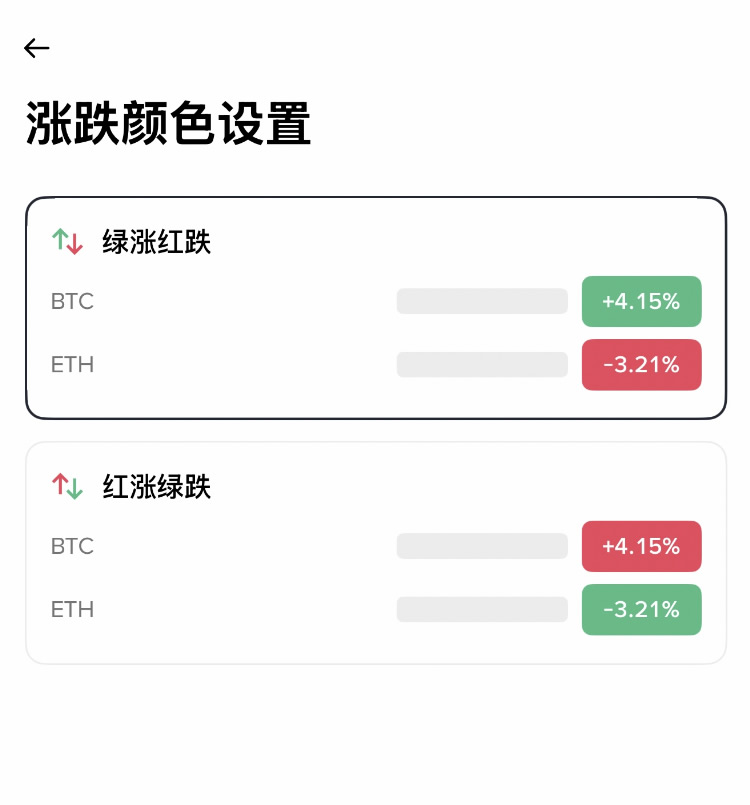750x805 pixels.
Task: Click the ETH label in the second card
Action: 71,609
